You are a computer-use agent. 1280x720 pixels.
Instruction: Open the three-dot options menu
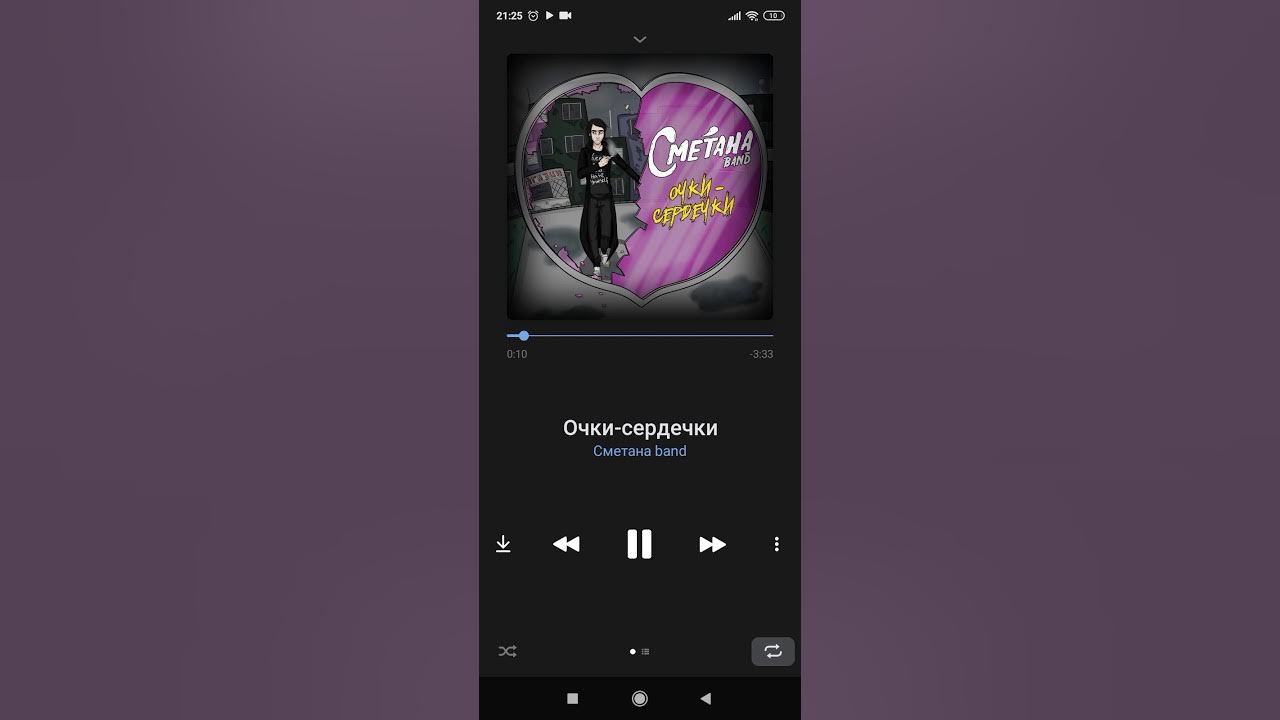coord(776,544)
